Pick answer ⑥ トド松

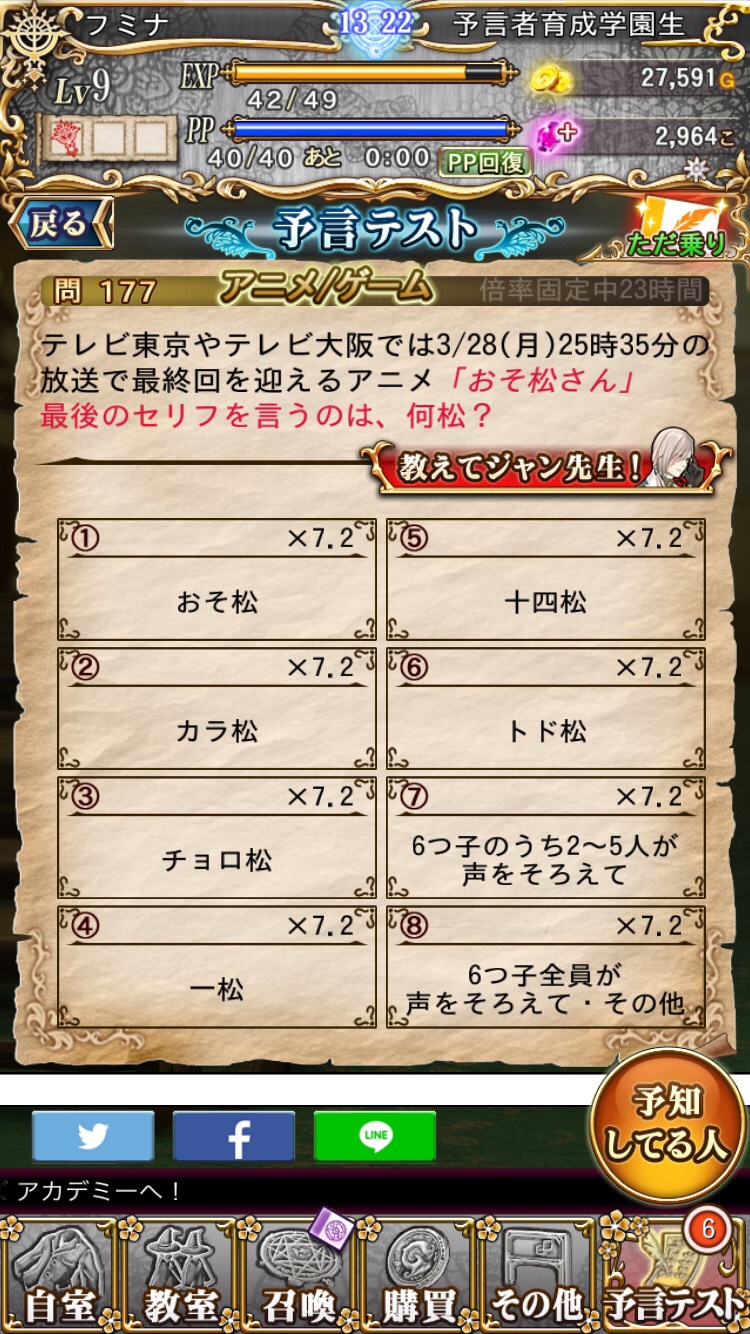click(x=546, y=709)
